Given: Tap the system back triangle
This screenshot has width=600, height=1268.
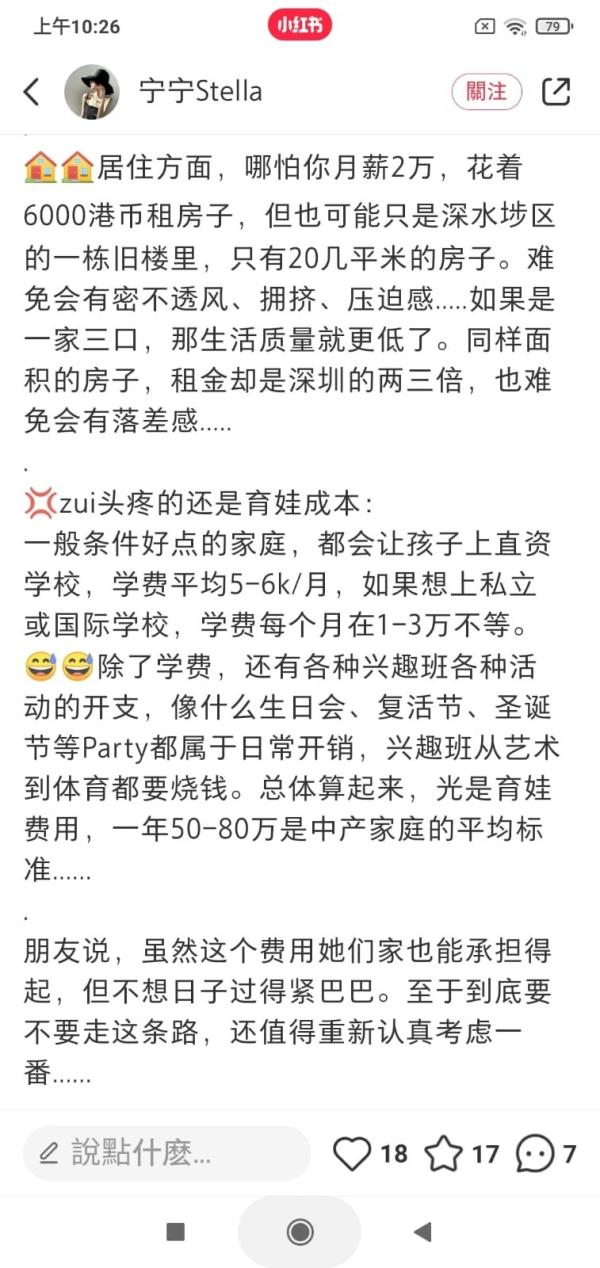Looking at the screenshot, I should click(x=422, y=1232).
